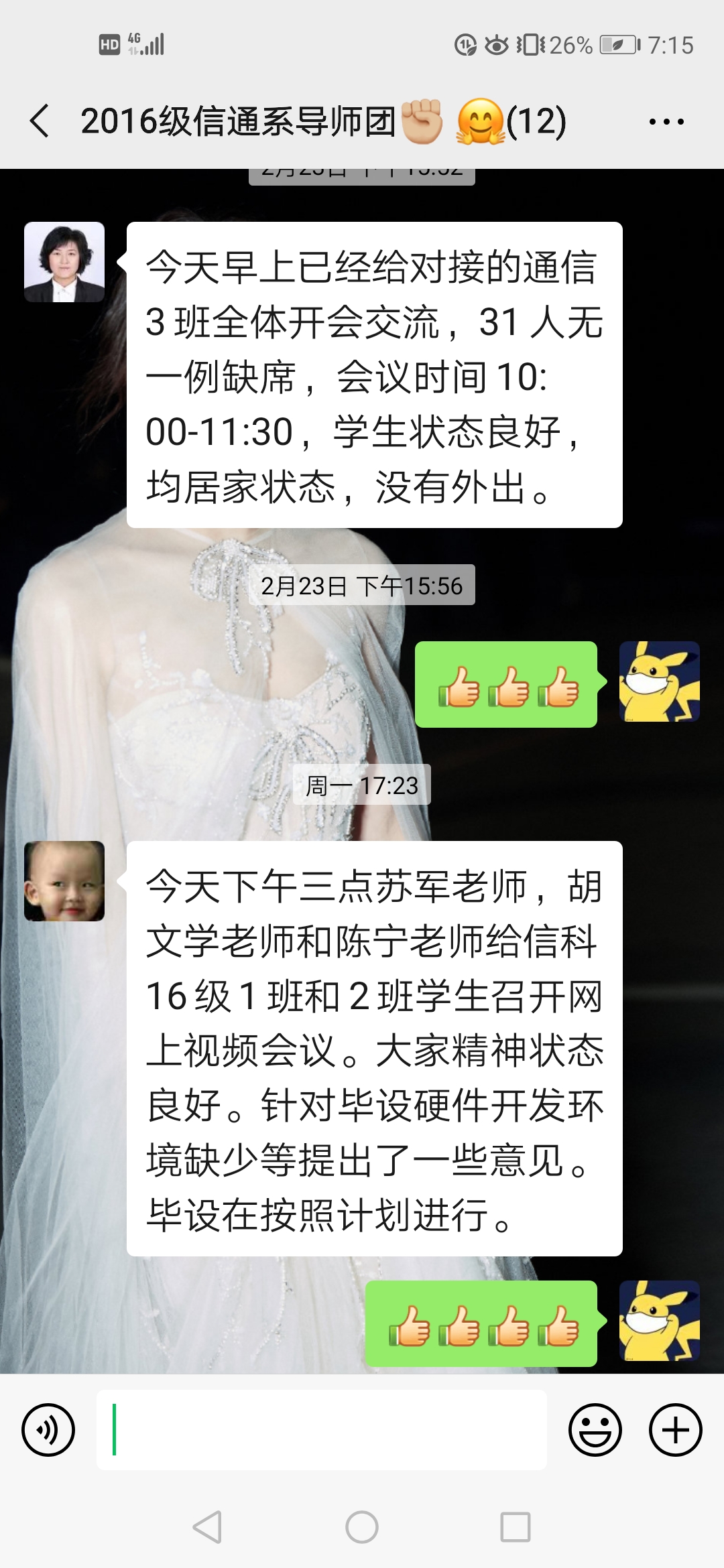Open profile of woman in suit avatar
Image resolution: width=724 pixels, height=1568 pixels.
click(x=64, y=262)
